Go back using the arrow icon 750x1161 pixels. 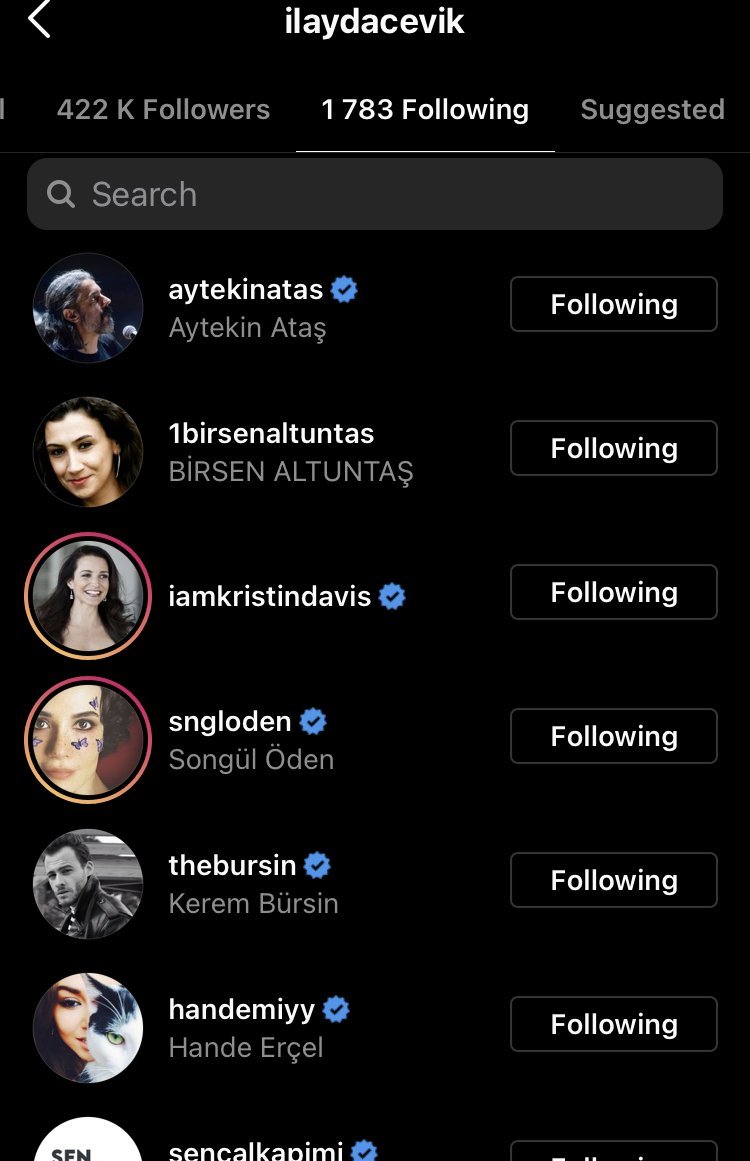click(x=39, y=19)
